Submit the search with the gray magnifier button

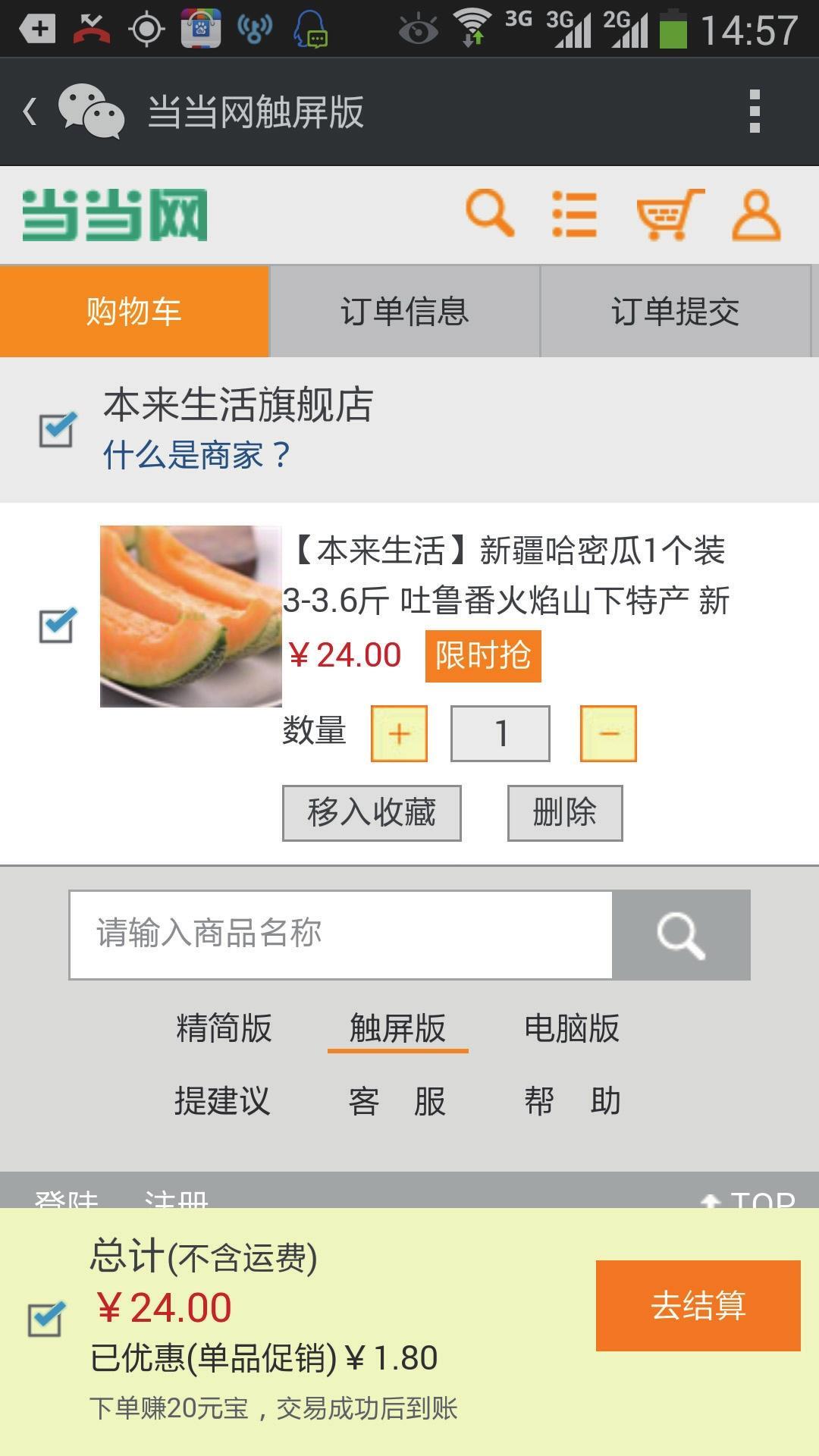[x=680, y=934]
